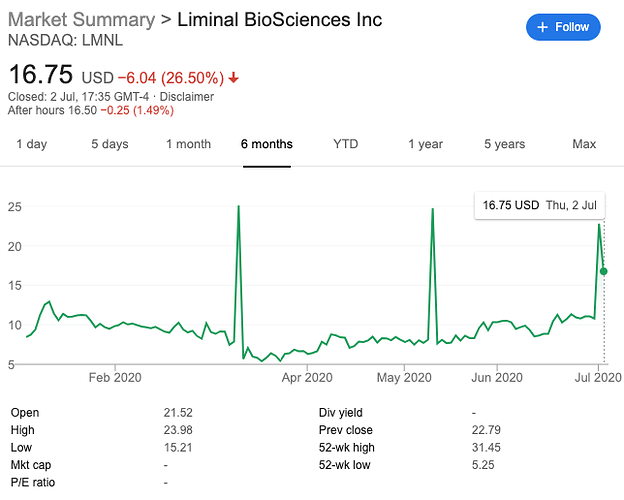Select the 6 months tab

[267, 144]
